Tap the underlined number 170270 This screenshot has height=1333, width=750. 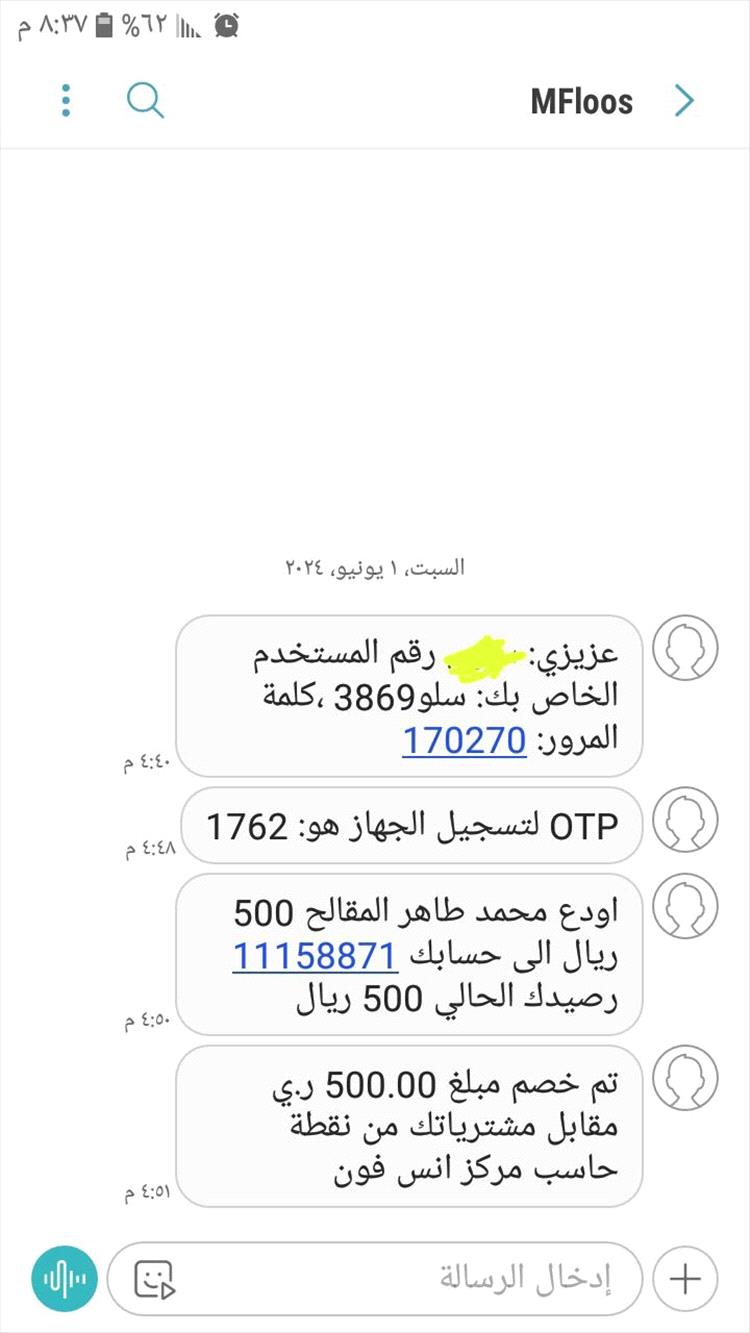[464, 741]
